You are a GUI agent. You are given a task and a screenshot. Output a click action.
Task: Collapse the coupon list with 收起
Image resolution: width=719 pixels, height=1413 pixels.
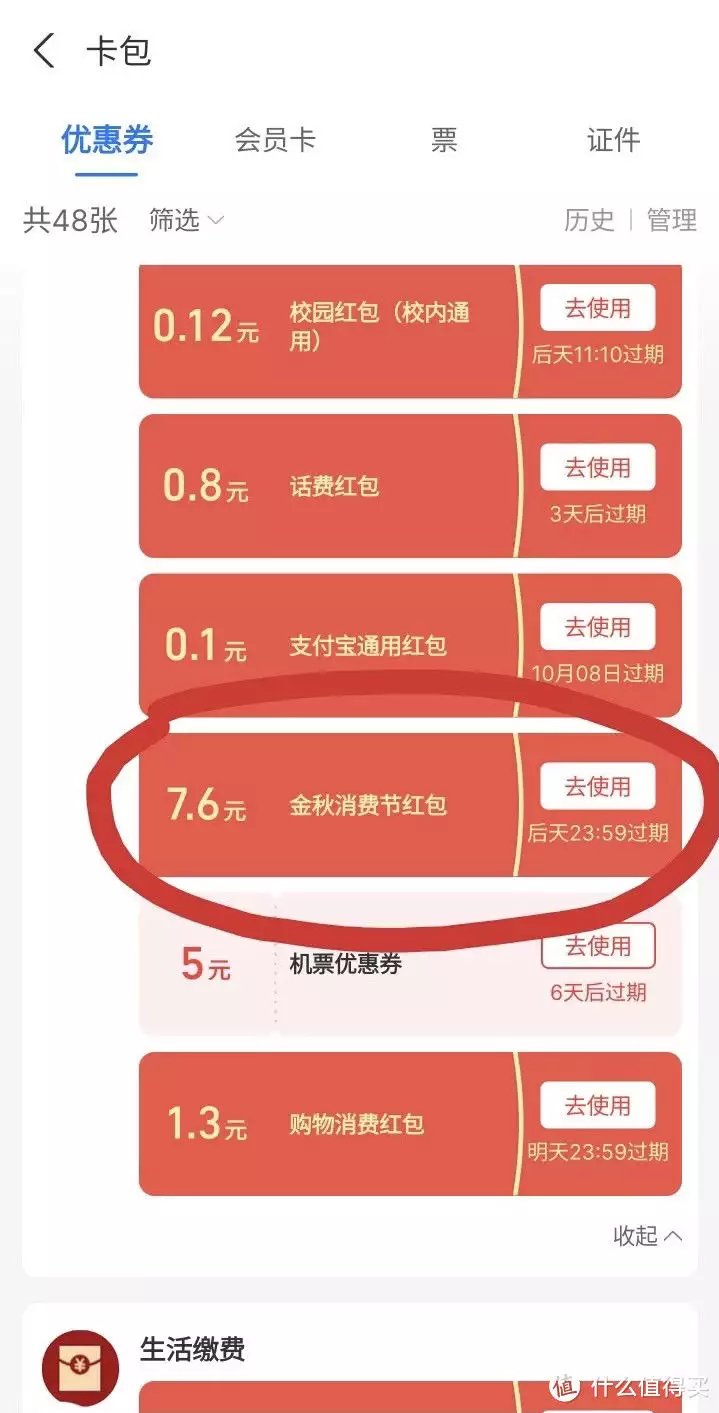click(x=647, y=1236)
